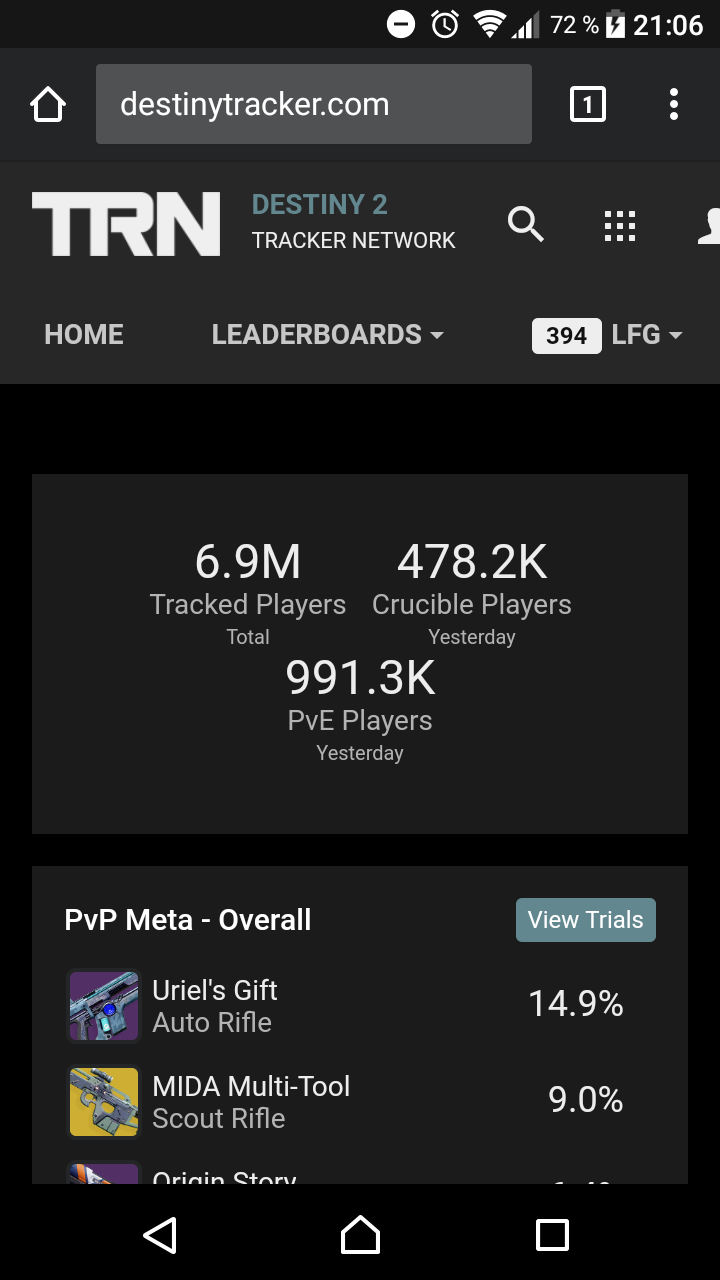Open recent apps from navigation bar
The height and width of the screenshot is (1280, 720).
coord(552,1235)
